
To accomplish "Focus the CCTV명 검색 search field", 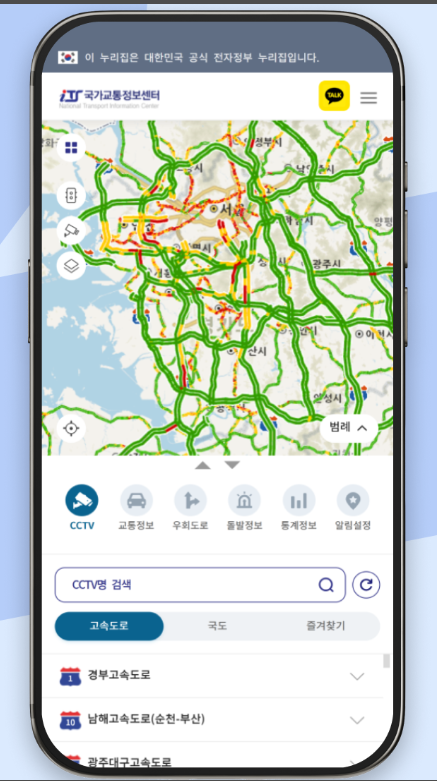I will click(200, 585).
